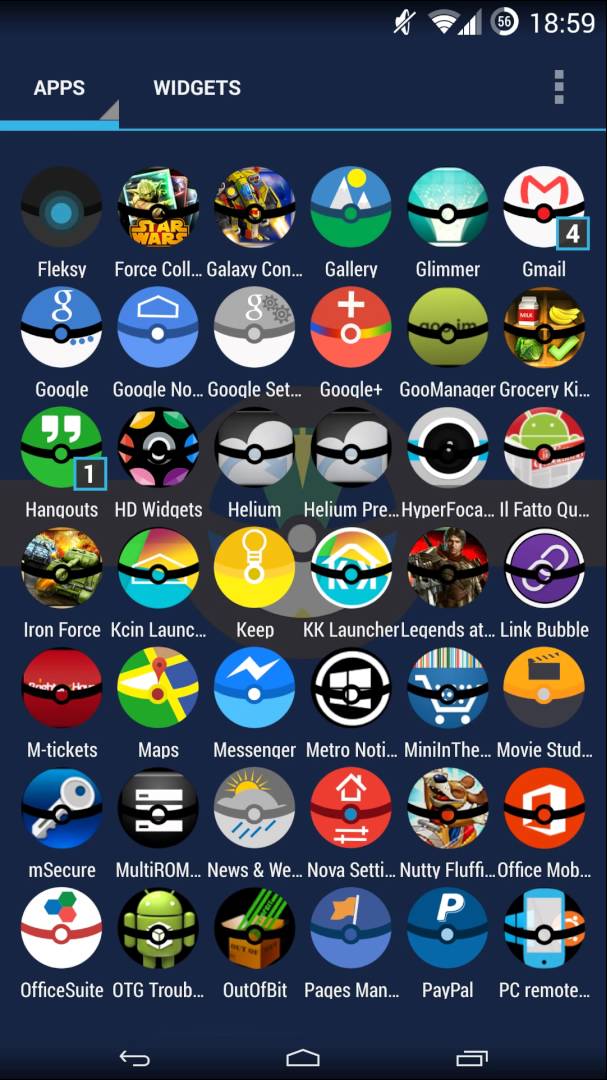Image resolution: width=607 pixels, height=1080 pixels.
Task: Launch the Keep app
Action: [254, 568]
